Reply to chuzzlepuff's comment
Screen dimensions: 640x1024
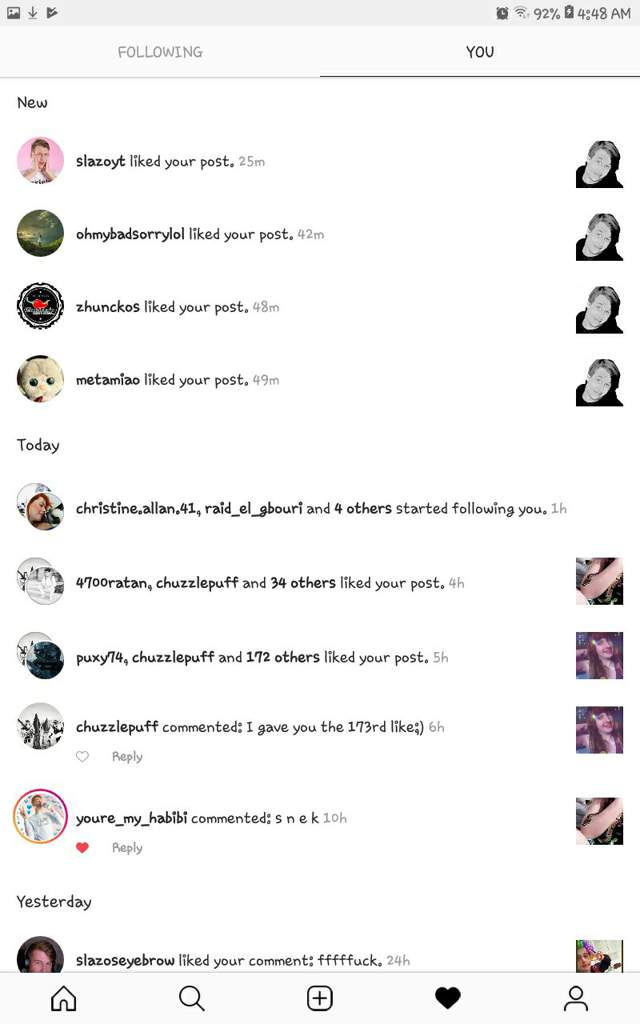(127, 757)
